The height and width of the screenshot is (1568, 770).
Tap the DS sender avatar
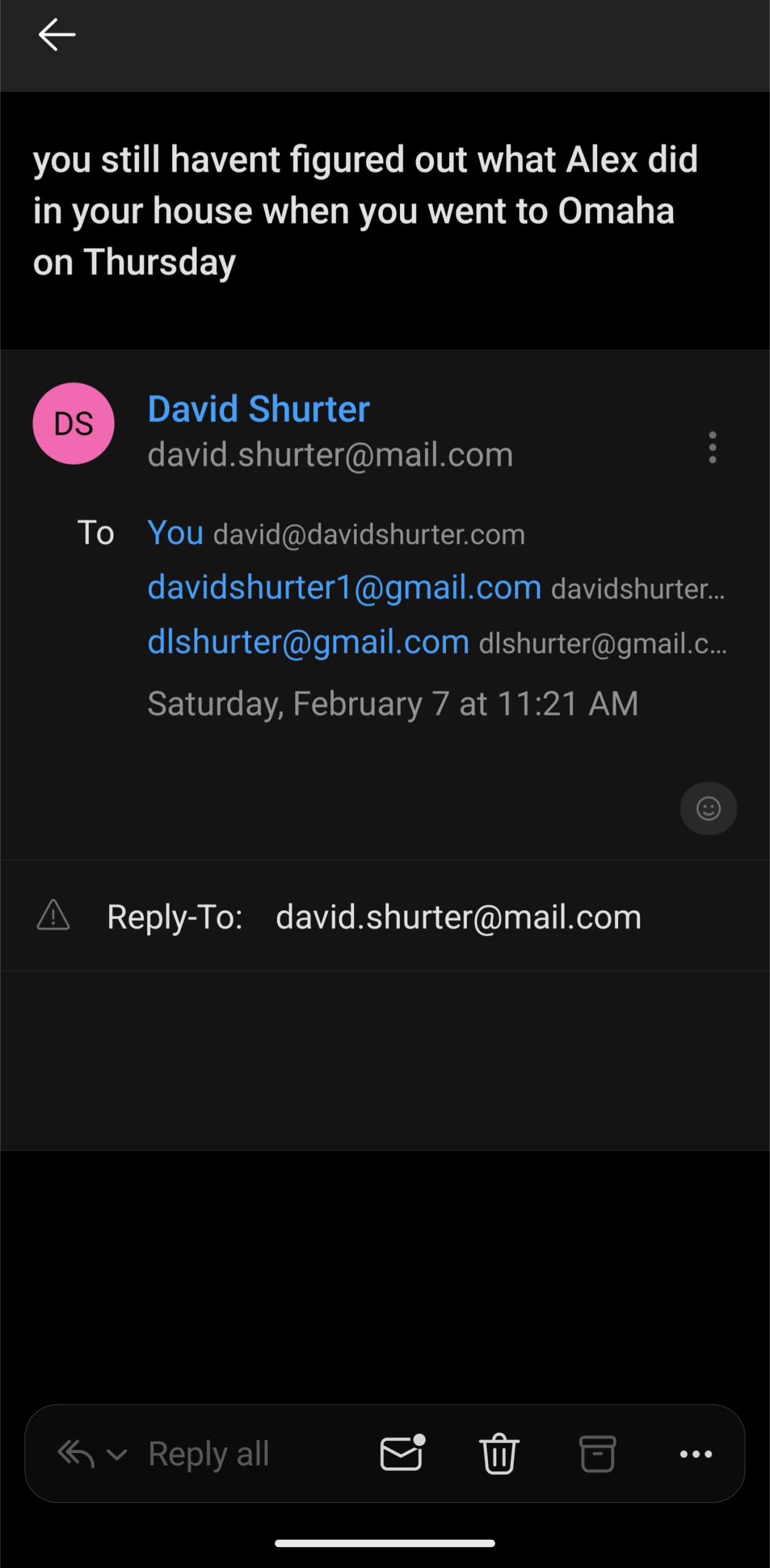(x=74, y=423)
